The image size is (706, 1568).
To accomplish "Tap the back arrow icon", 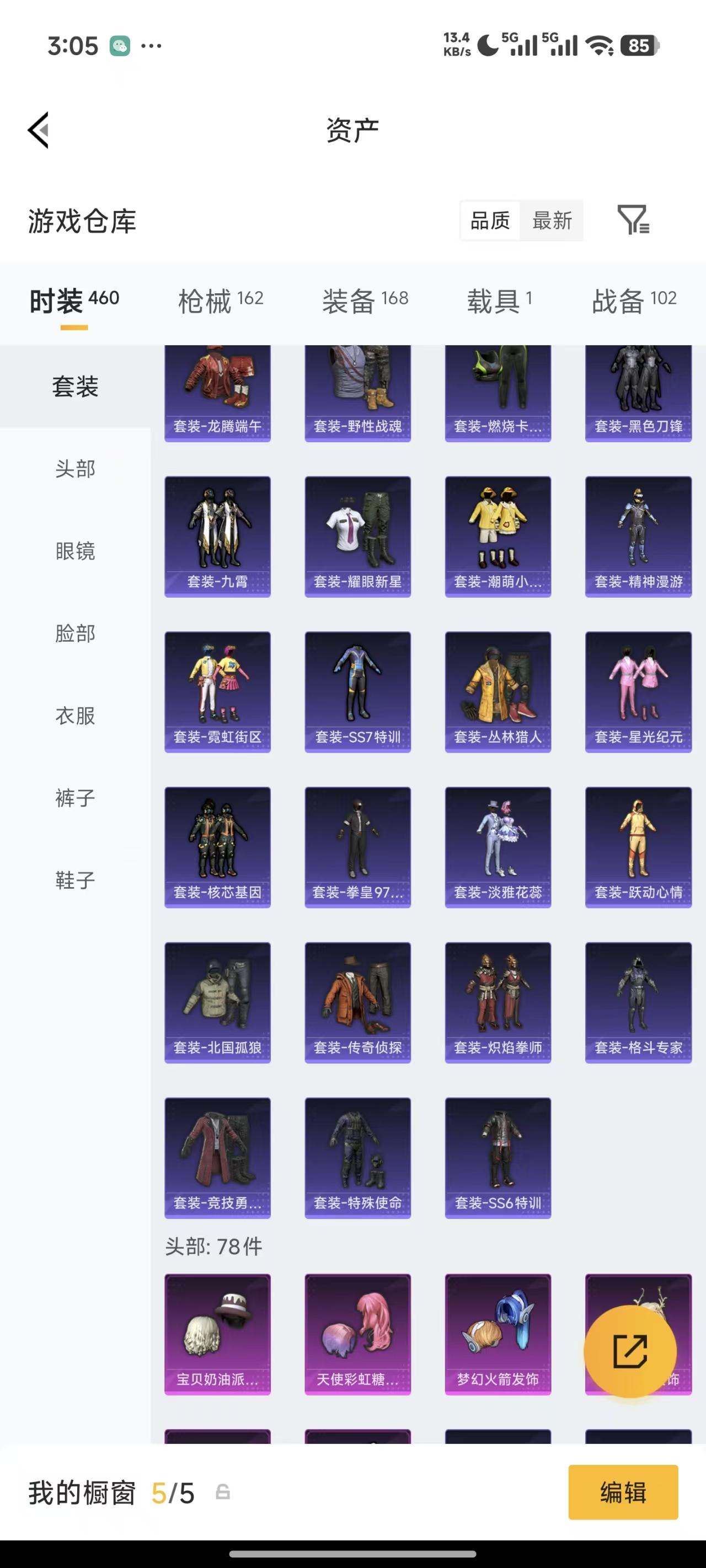I will pos(36,129).
